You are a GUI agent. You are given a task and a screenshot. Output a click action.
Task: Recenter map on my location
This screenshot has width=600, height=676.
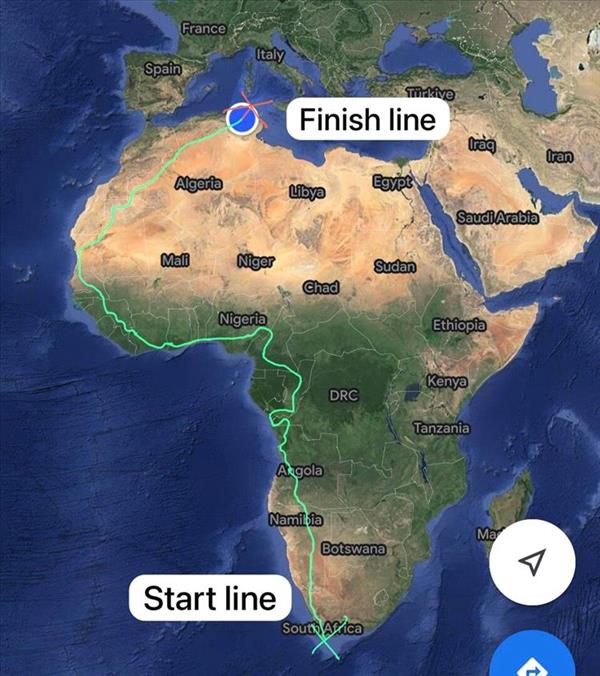pyautogui.click(x=532, y=562)
